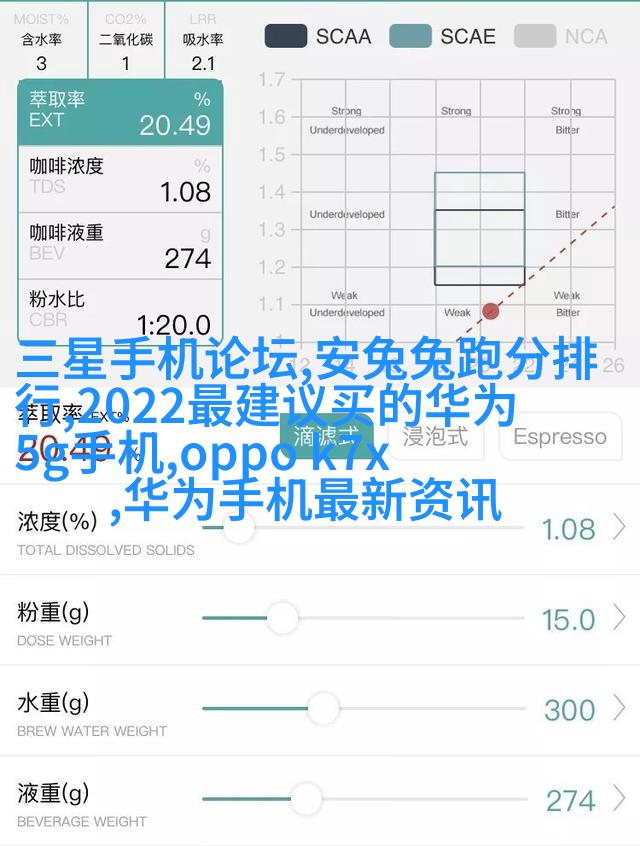The width and height of the screenshot is (640, 846).
Task: Enable the NCA standard overlay
Action: pos(561,37)
